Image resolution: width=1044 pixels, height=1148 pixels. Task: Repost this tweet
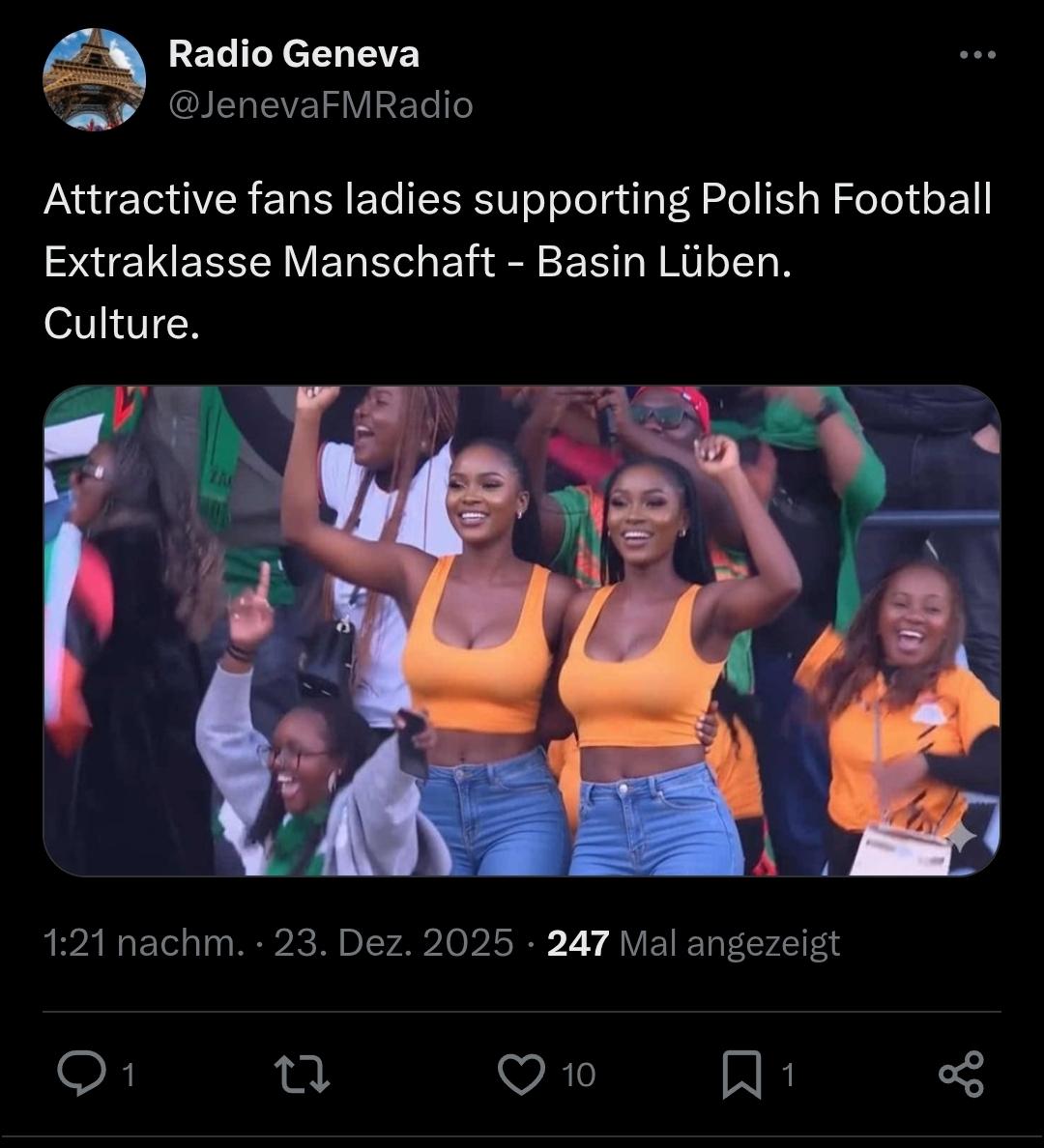[303, 1075]
